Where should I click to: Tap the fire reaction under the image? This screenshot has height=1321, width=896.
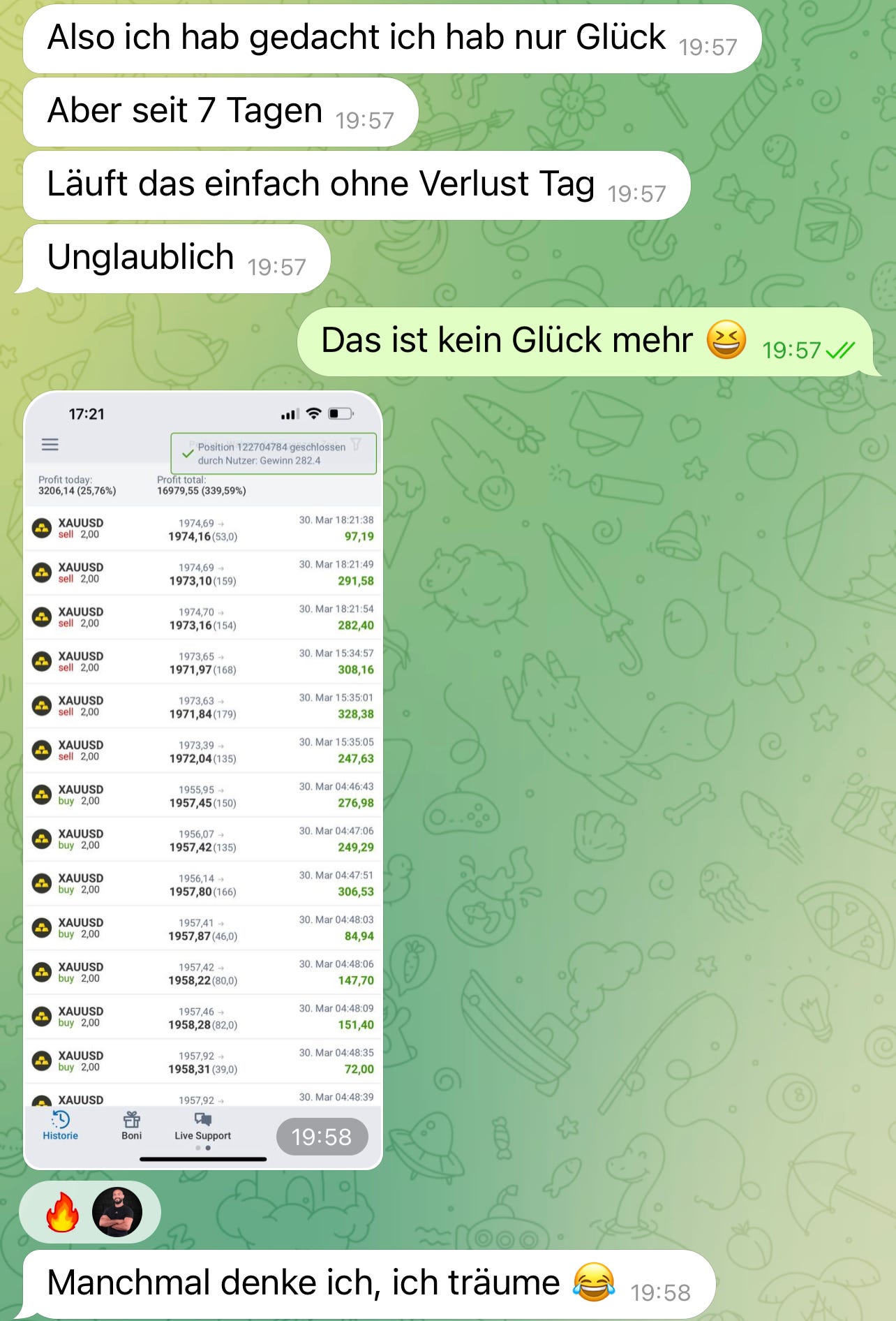[x=63, y=1212]
